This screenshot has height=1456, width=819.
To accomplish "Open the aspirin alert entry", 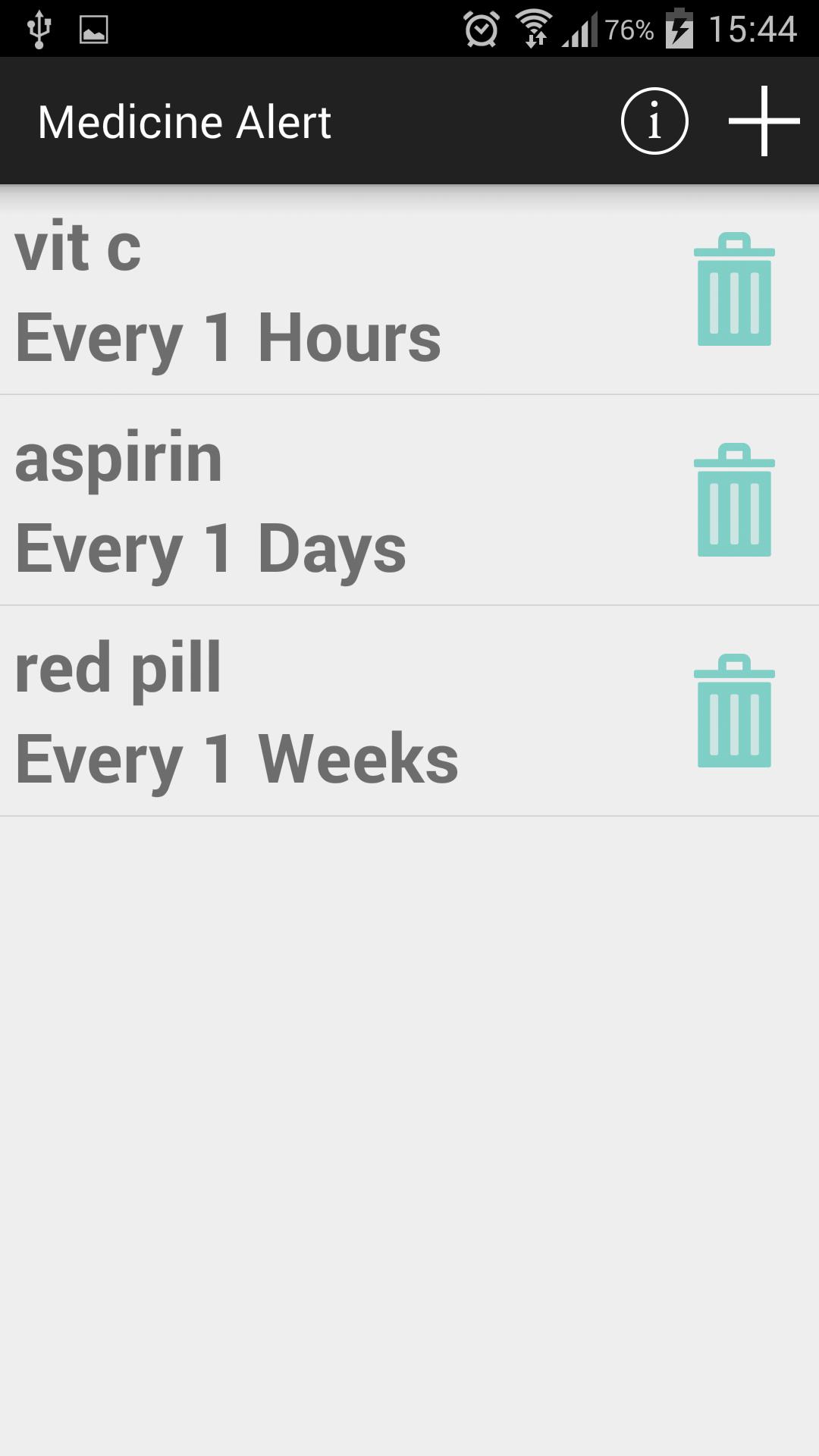I will point(303,502).
